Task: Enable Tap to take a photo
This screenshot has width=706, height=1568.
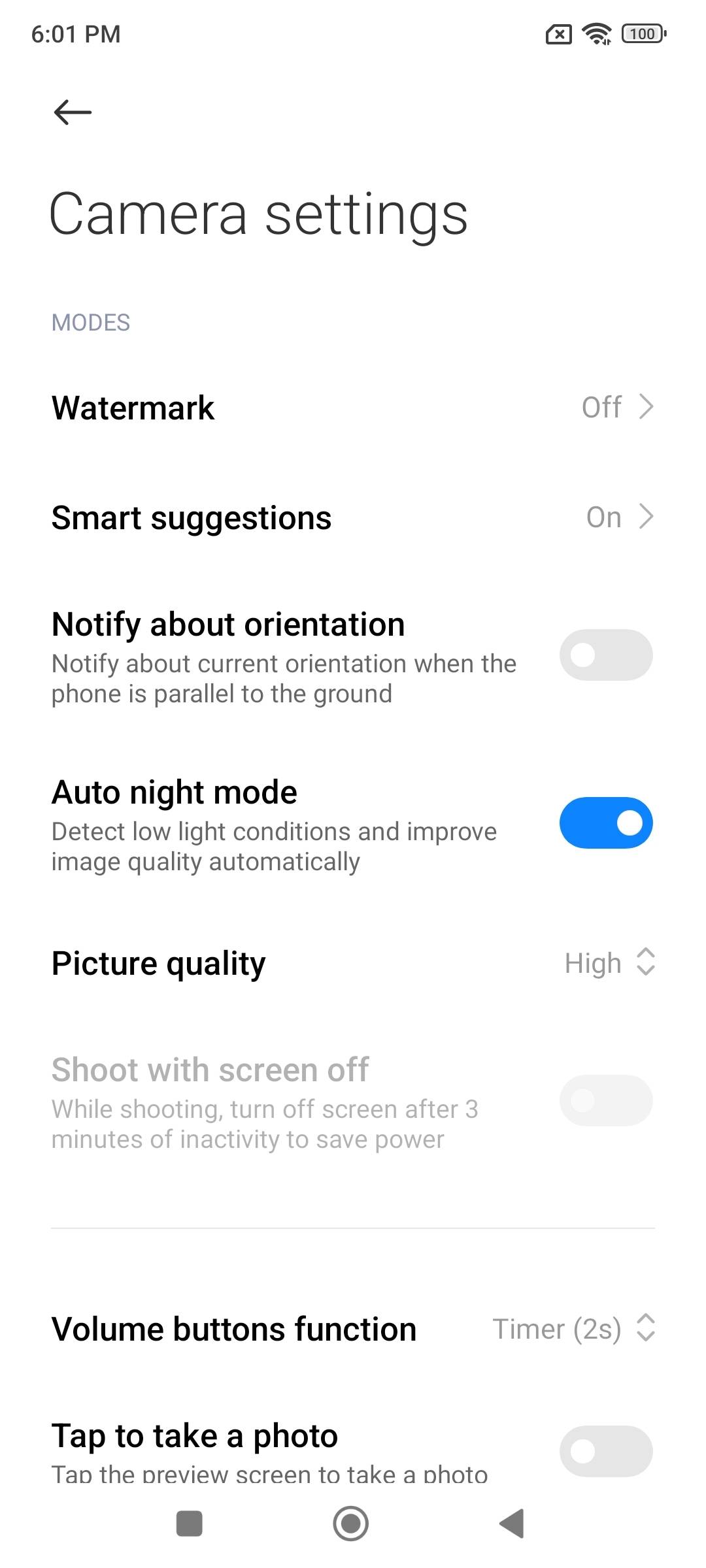Action: [x=605, y=1450]
